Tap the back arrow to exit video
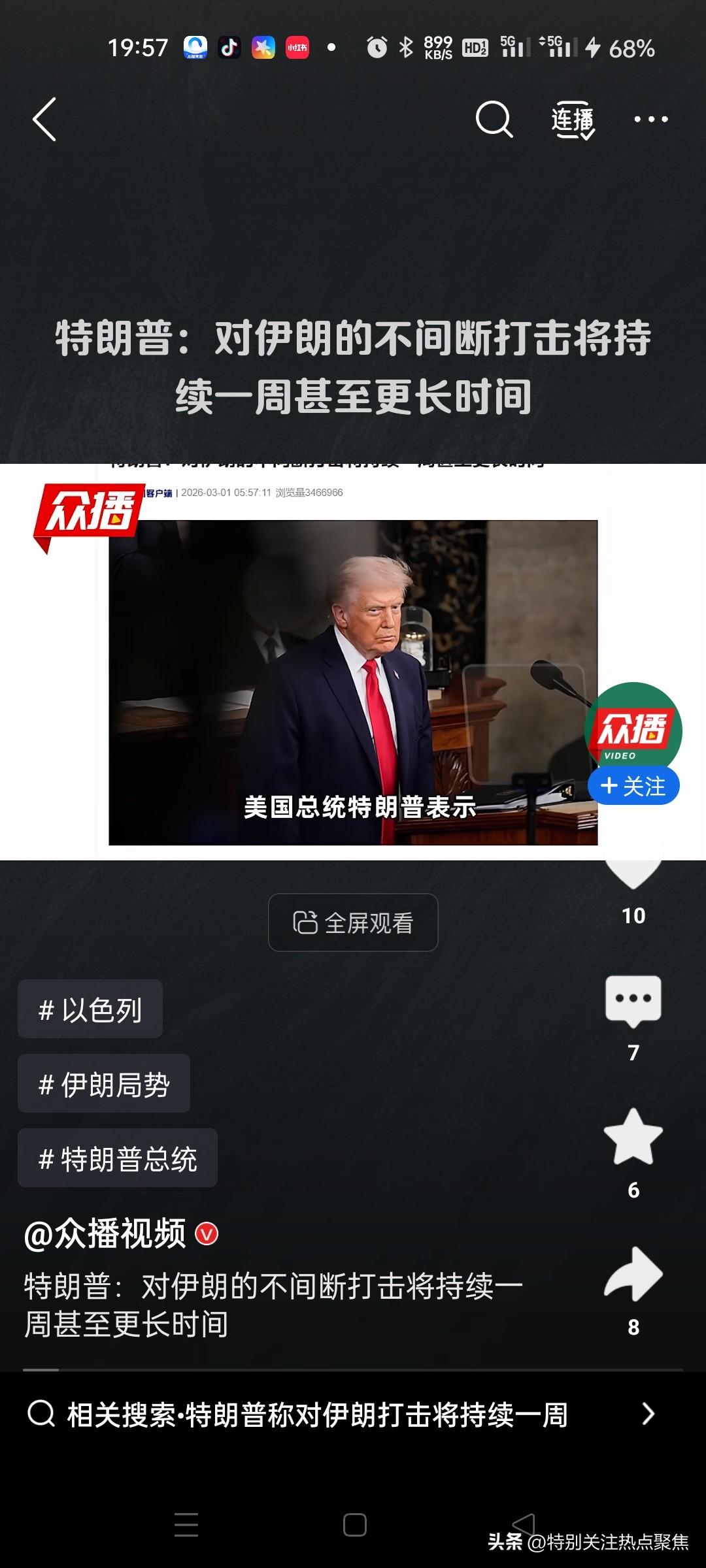 [x=44, y=120]
